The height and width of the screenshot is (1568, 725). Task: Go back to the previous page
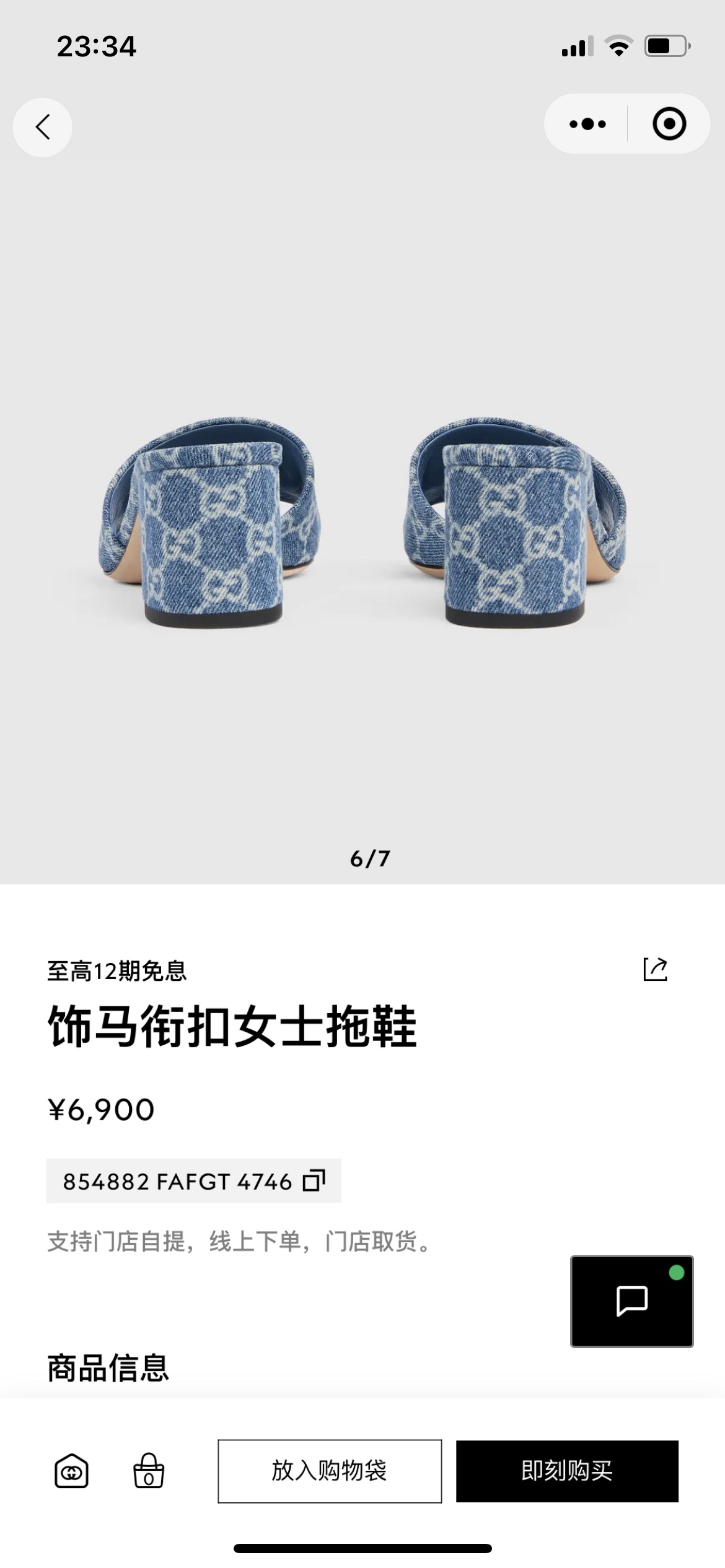42,127
